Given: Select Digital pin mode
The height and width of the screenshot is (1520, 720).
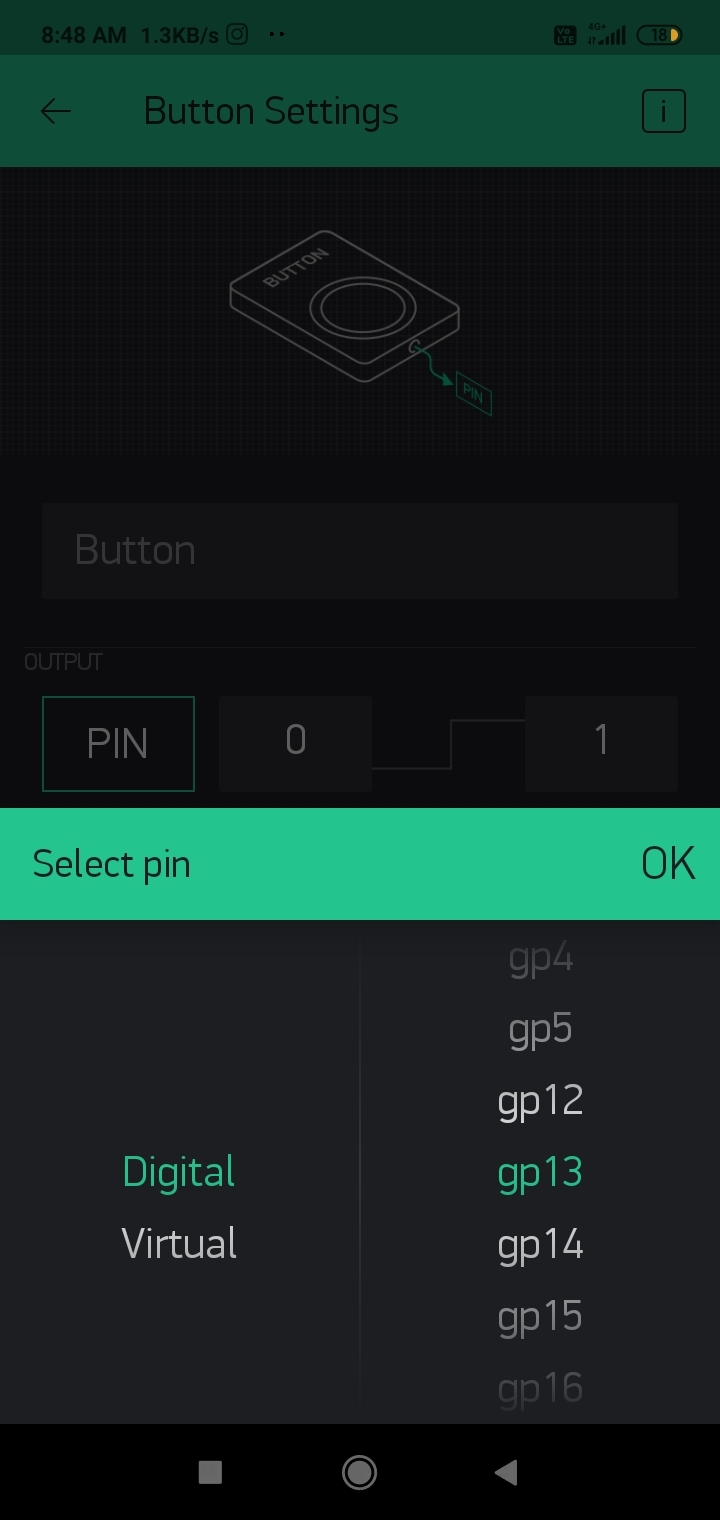Looking at the screenshot, I should (178, 1170).
